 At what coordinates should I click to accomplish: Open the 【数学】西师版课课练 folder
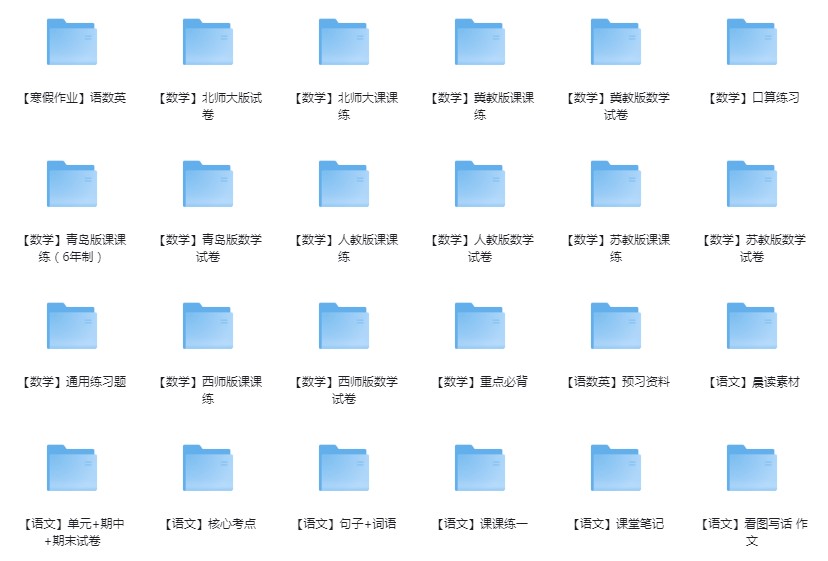[x=208, y=327]
